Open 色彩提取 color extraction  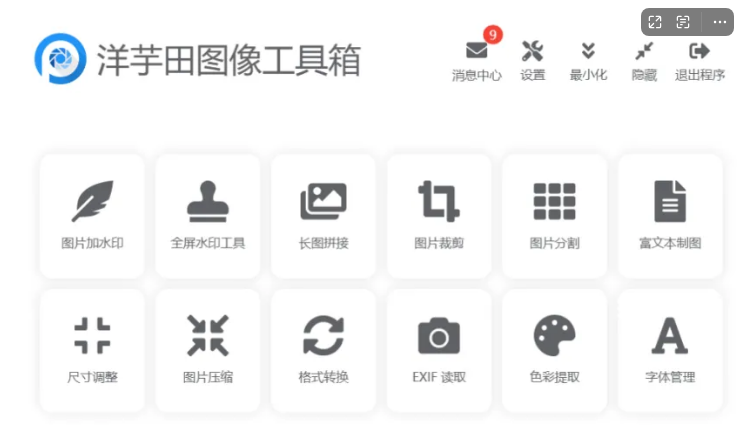coord(554,350)
